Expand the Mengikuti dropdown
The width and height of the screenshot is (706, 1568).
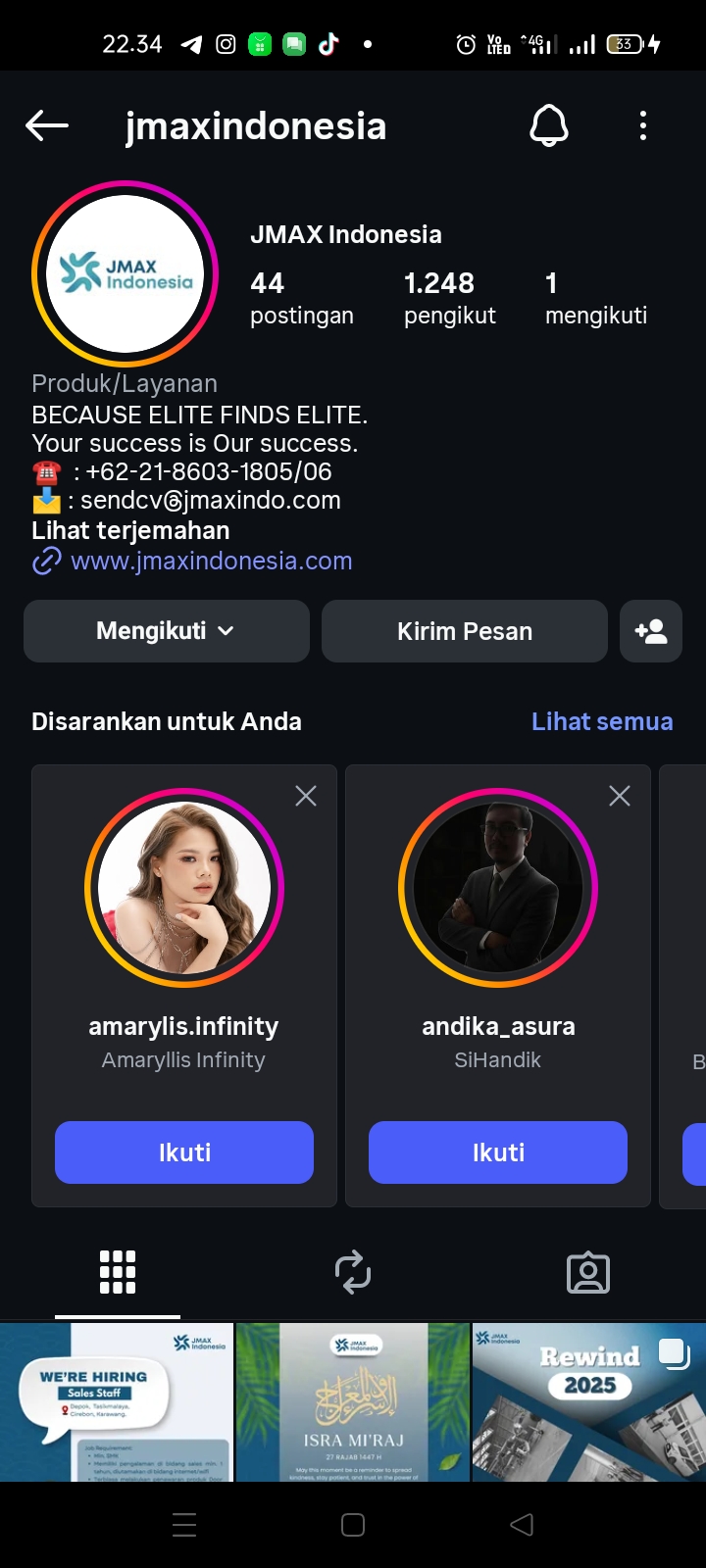(166, 631)
